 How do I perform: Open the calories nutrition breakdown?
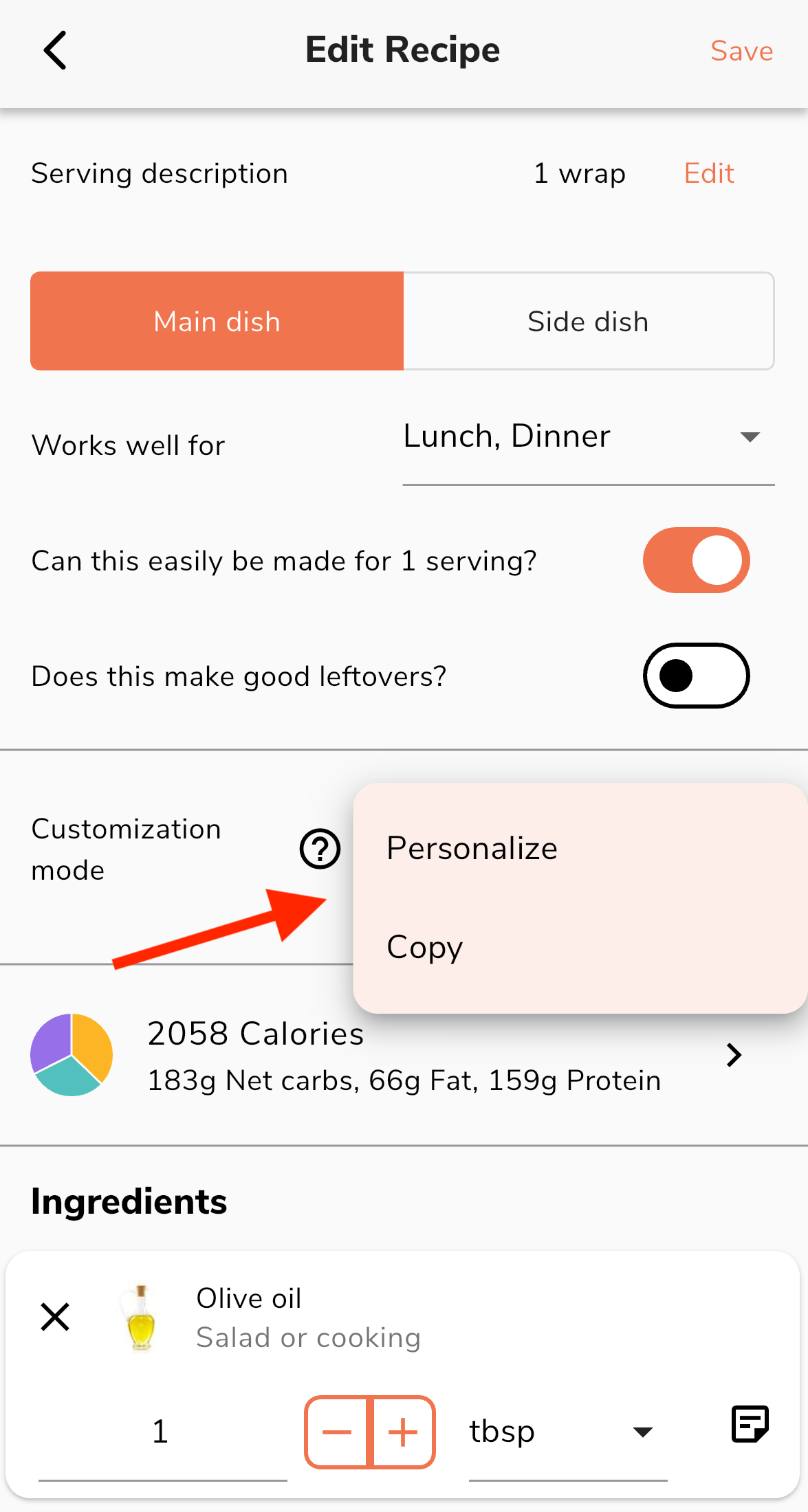pos(734,1055)
